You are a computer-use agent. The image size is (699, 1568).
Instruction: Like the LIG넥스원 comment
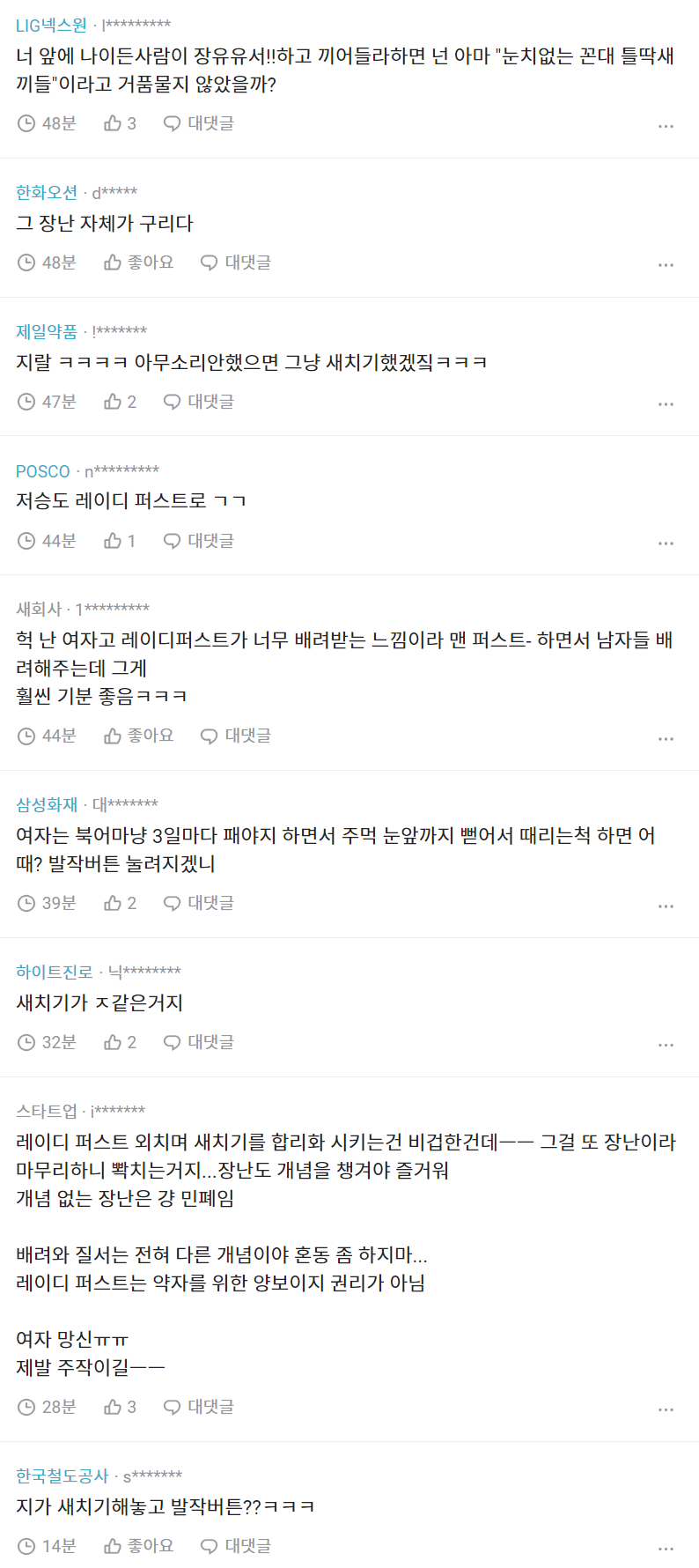click(x=120, y=123)
